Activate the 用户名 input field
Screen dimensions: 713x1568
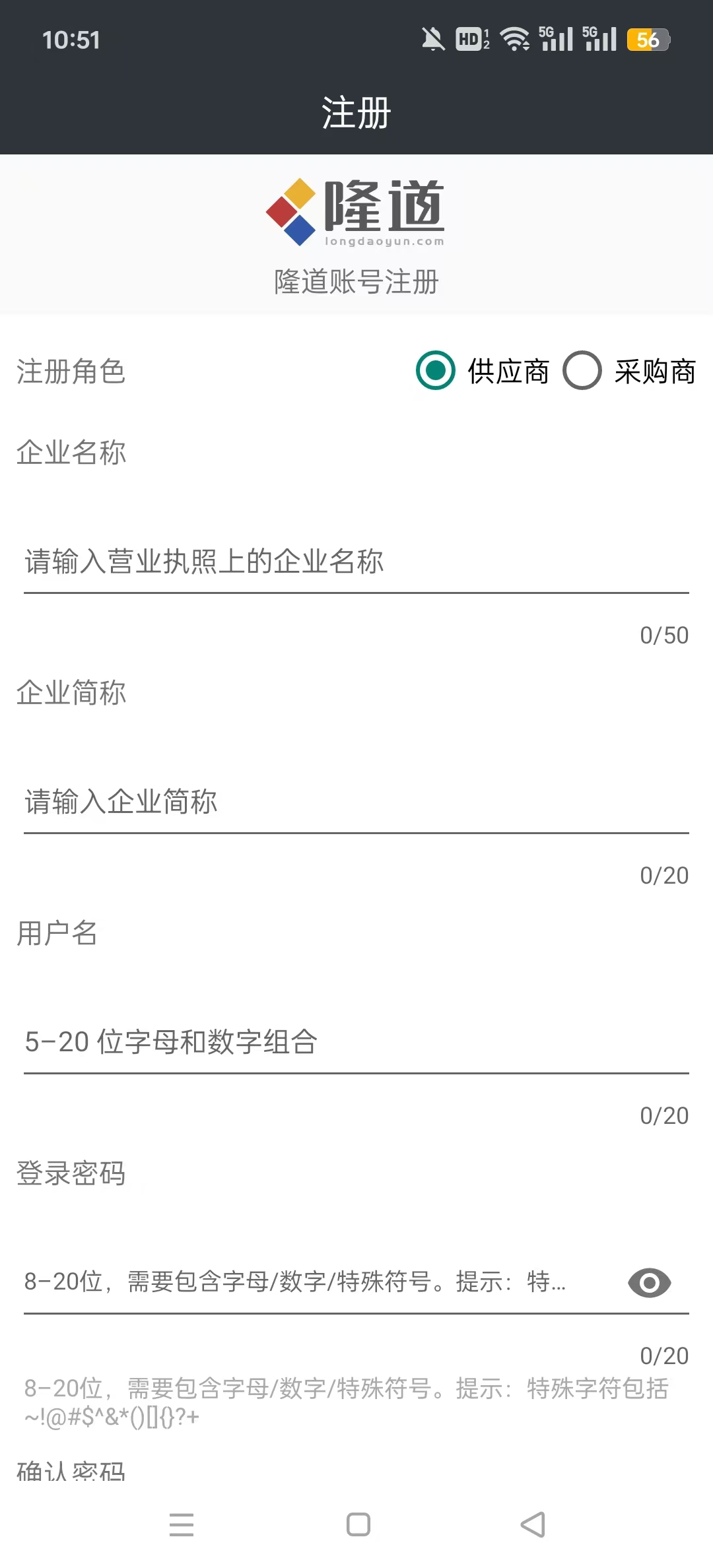point(356,1043)
